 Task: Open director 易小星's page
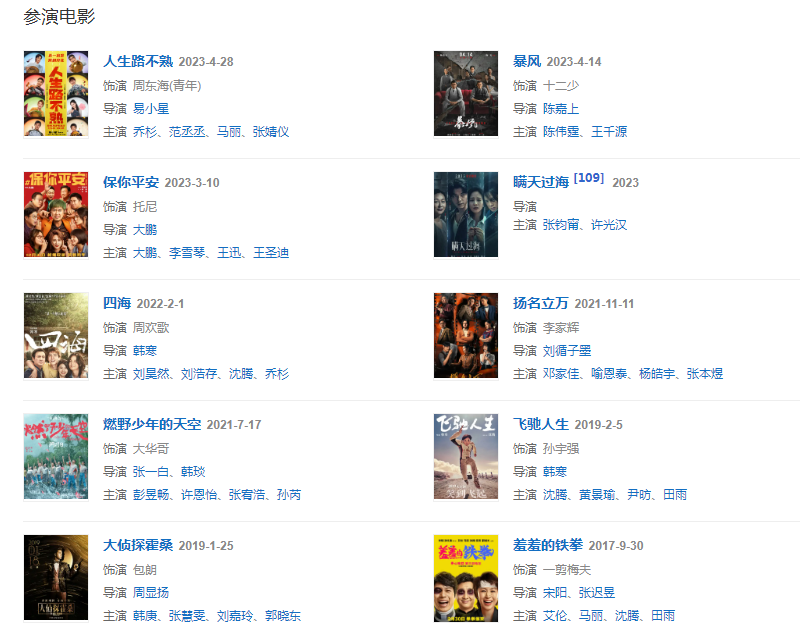[151, 109]
